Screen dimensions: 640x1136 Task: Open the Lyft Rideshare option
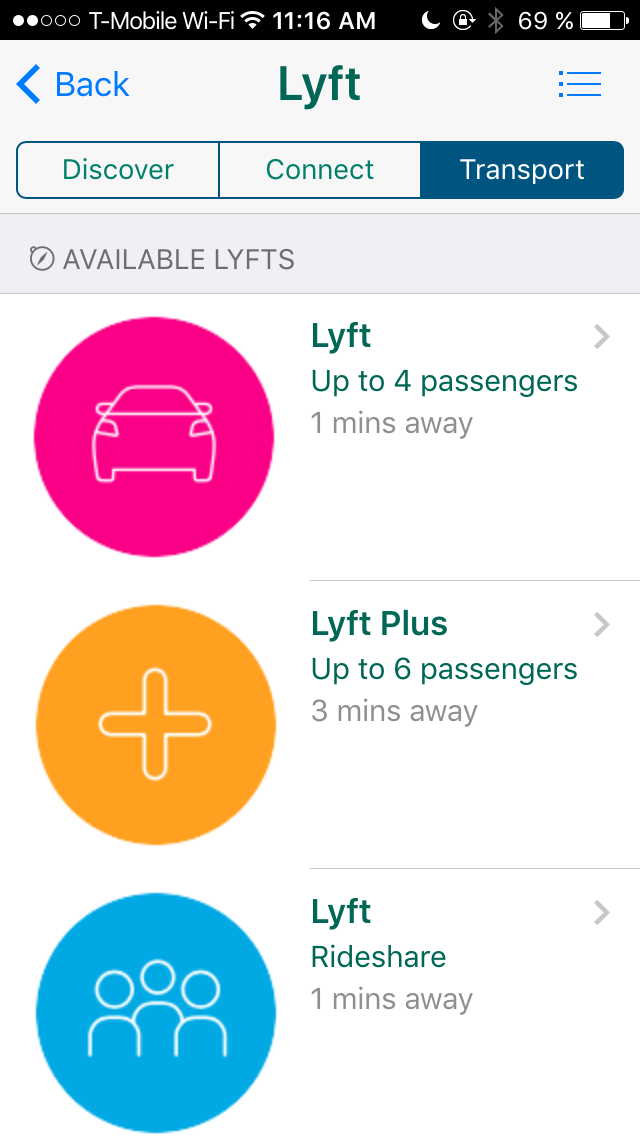tap(444, 956)
